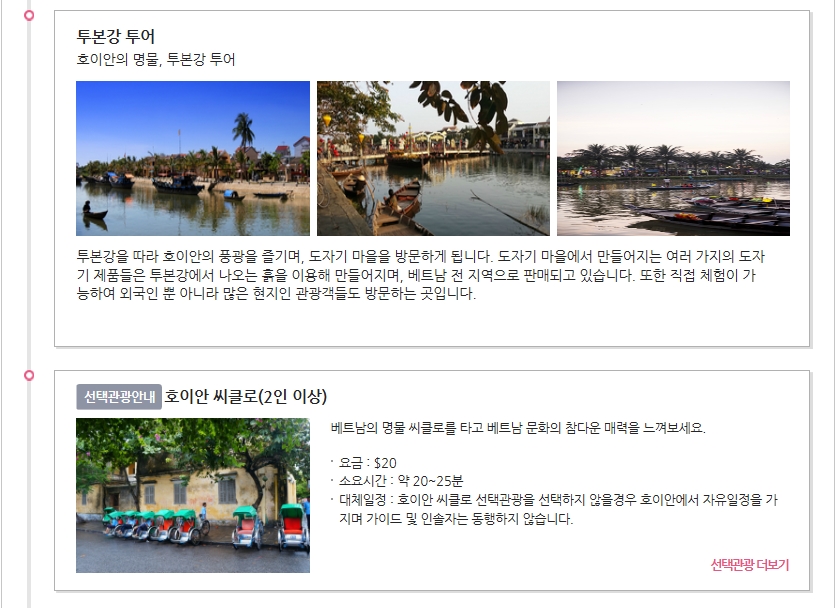Open the 선택관광 더보기 link

[x=749, y=565]
